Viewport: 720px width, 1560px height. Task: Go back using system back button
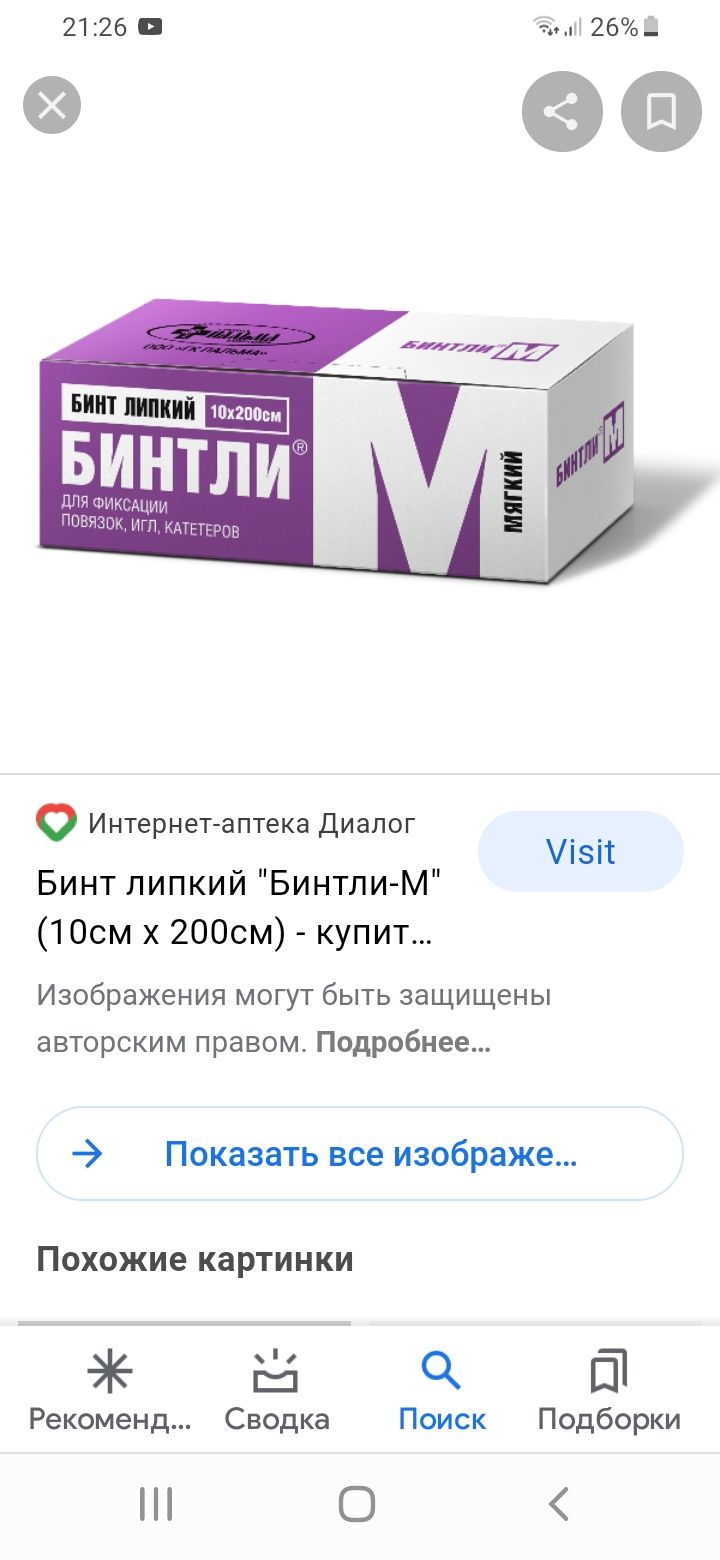(x=559, y=1504)
